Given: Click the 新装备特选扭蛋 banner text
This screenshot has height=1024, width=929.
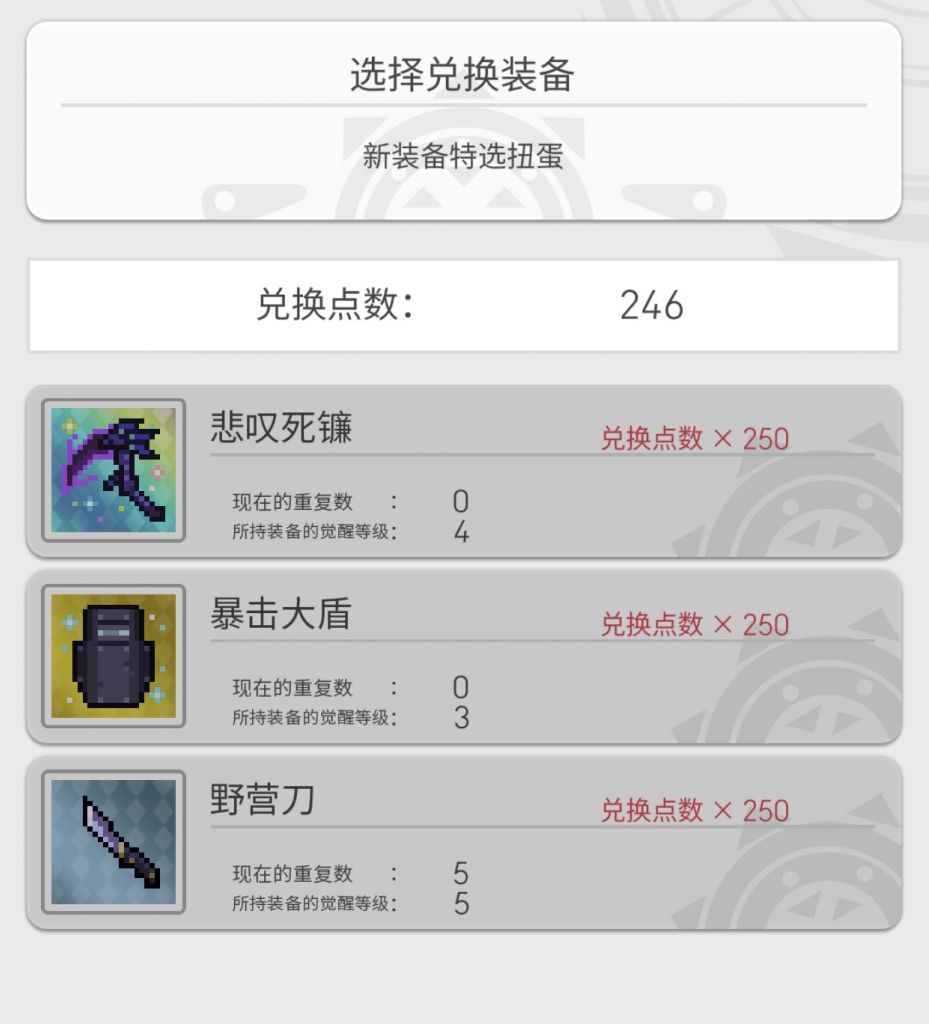Looking at the screenshot, I should (x=464, y=158).
